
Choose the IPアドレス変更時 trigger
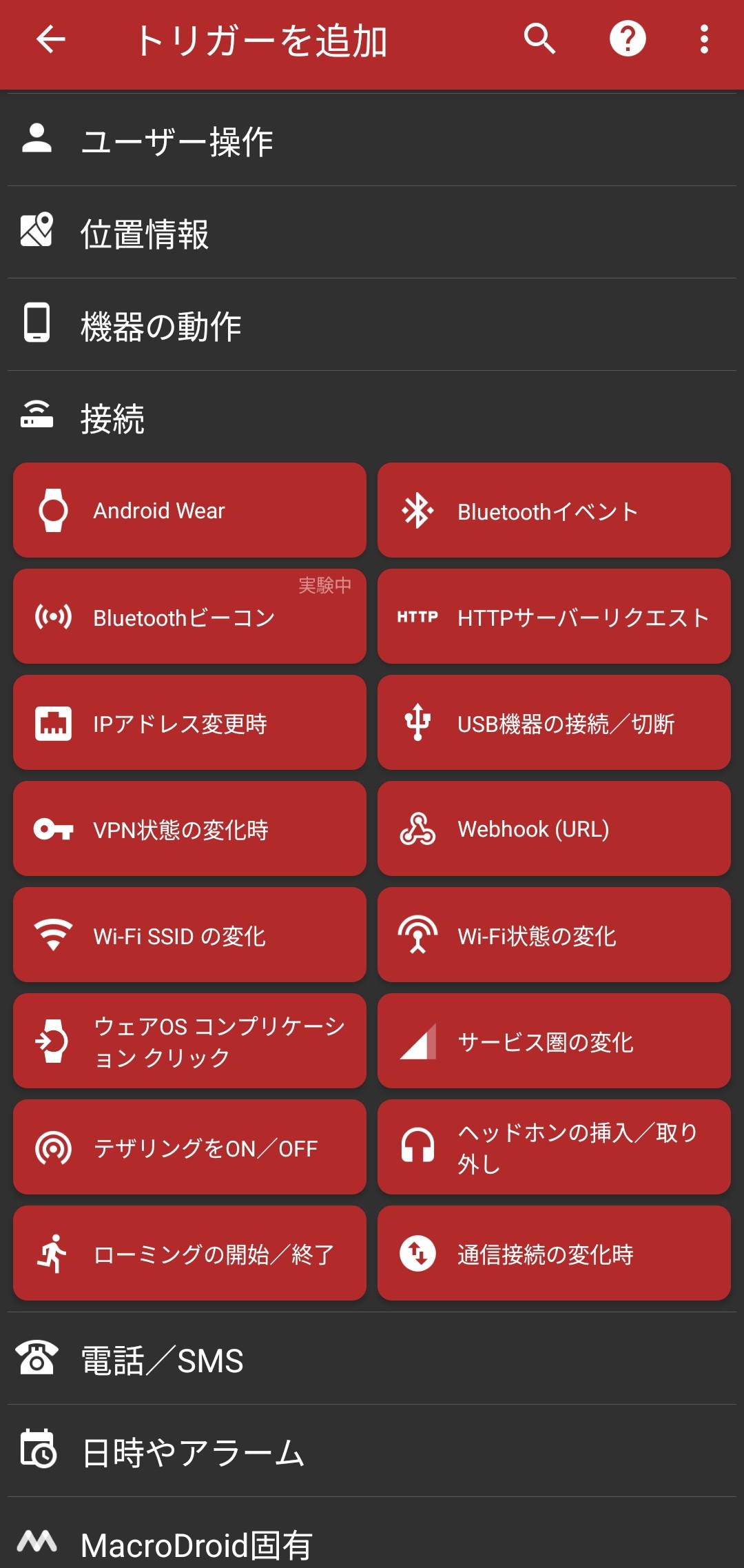click(x=189, y=723)
